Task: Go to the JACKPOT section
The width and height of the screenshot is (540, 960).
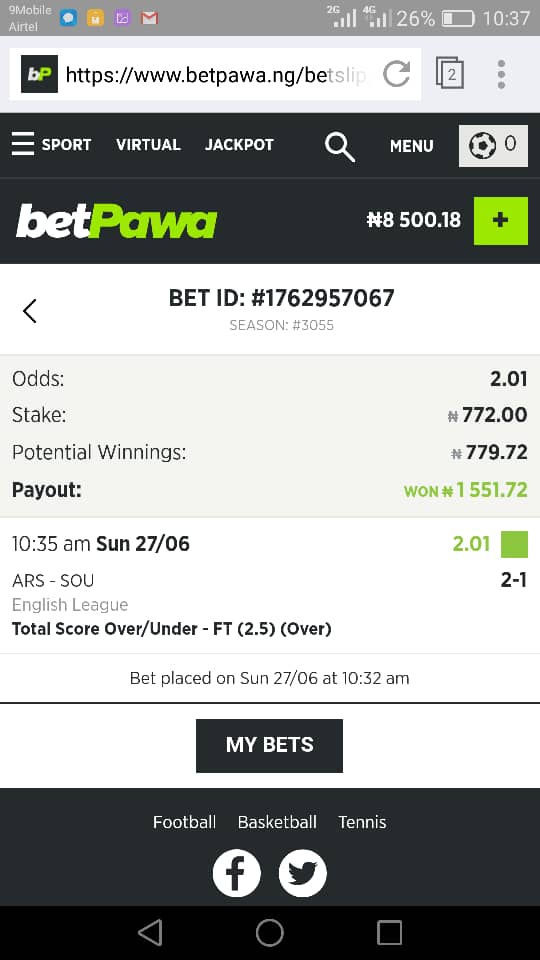Action: click(x=239, y=145)
